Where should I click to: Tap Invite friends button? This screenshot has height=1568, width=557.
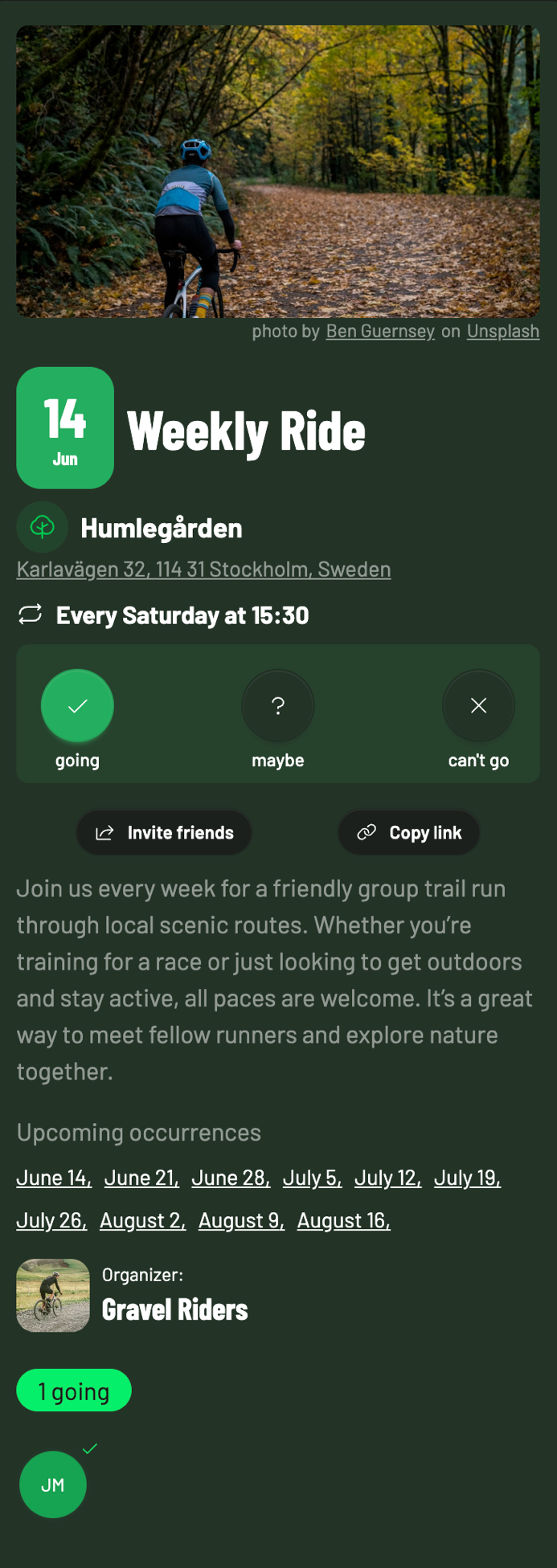pyautogui.click(x=164, y=832)
